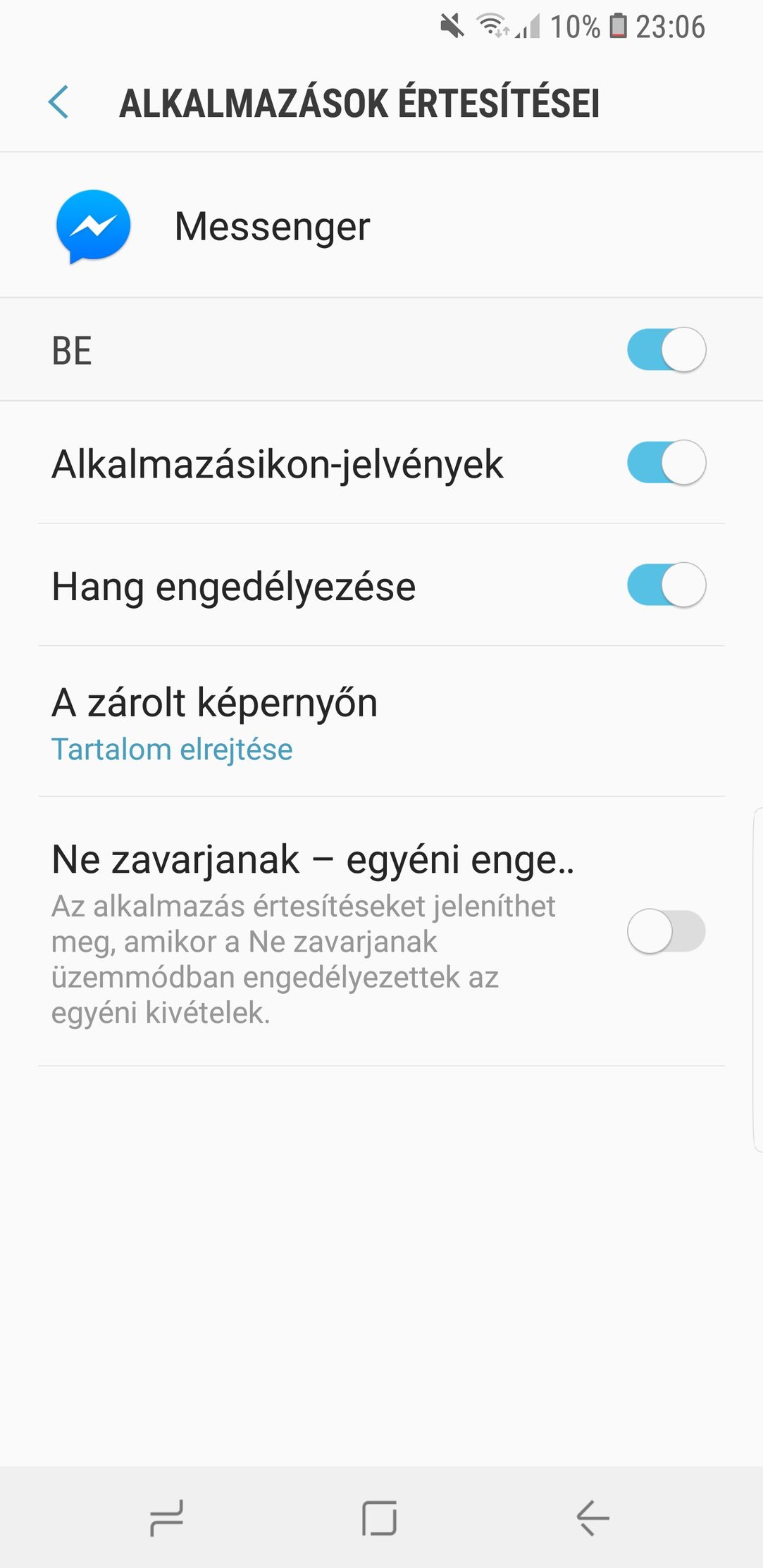The height and width of the screenshot is (1568, 763).
Task: Enable Ne zavarjanak egyéni engedély toggle
Action: point(666,931)
